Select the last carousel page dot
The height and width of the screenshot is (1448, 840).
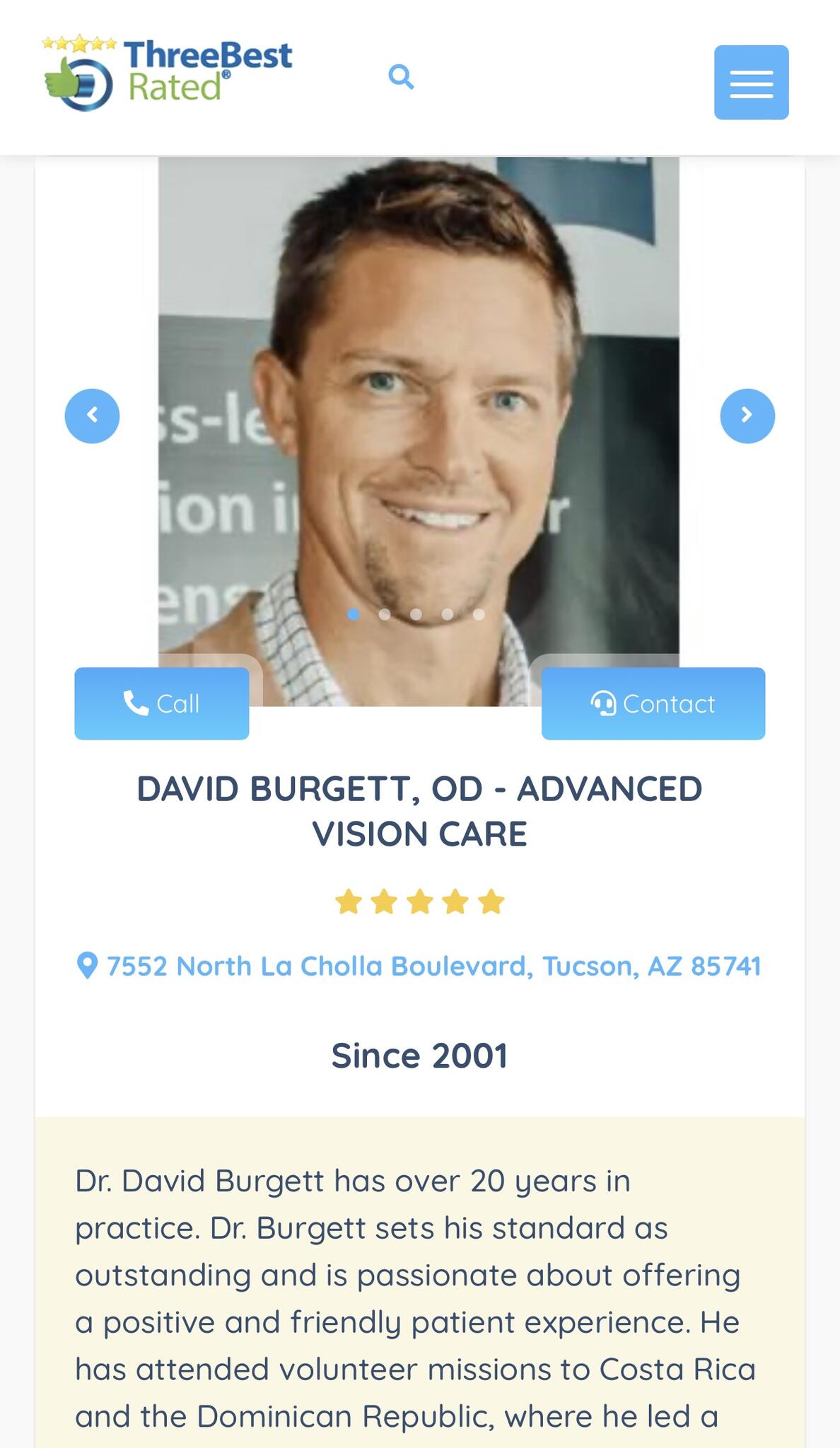[479, 614]
